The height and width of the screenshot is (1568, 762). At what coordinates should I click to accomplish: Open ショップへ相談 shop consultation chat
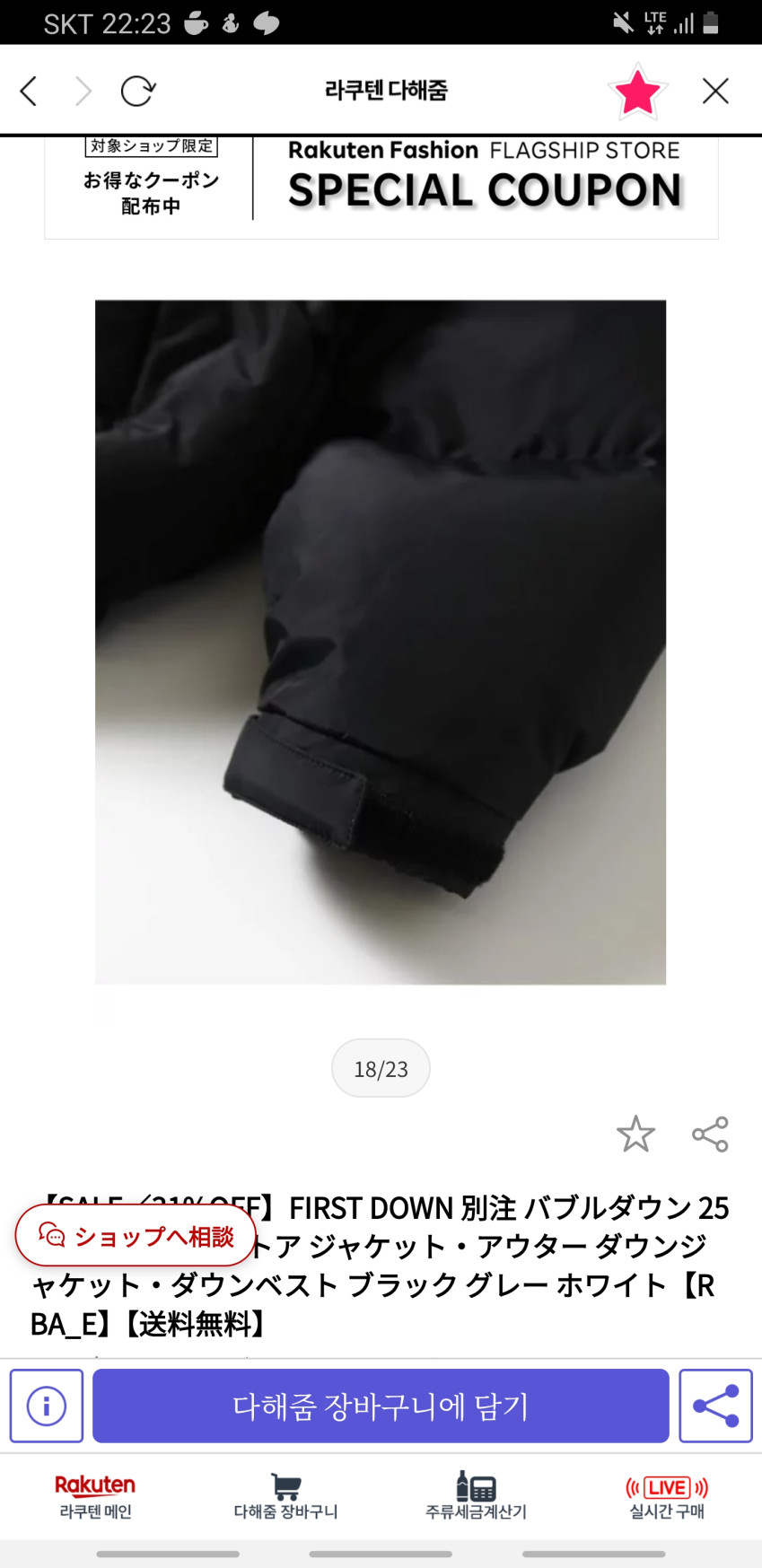click(x=136, y=1236)
